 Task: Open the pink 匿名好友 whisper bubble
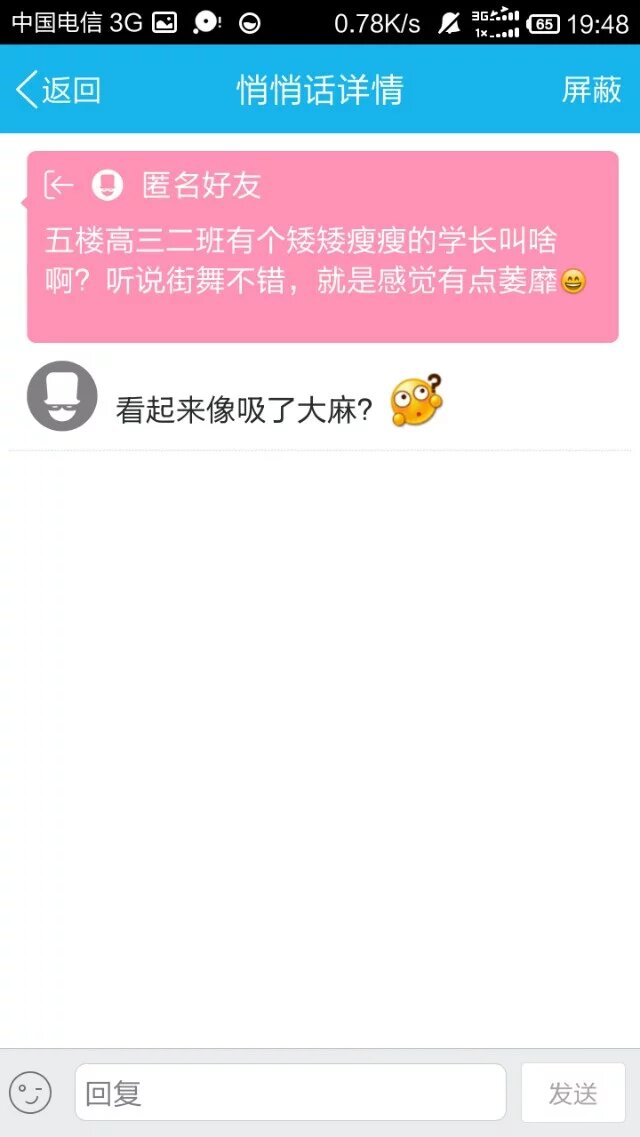click(322, 247)
